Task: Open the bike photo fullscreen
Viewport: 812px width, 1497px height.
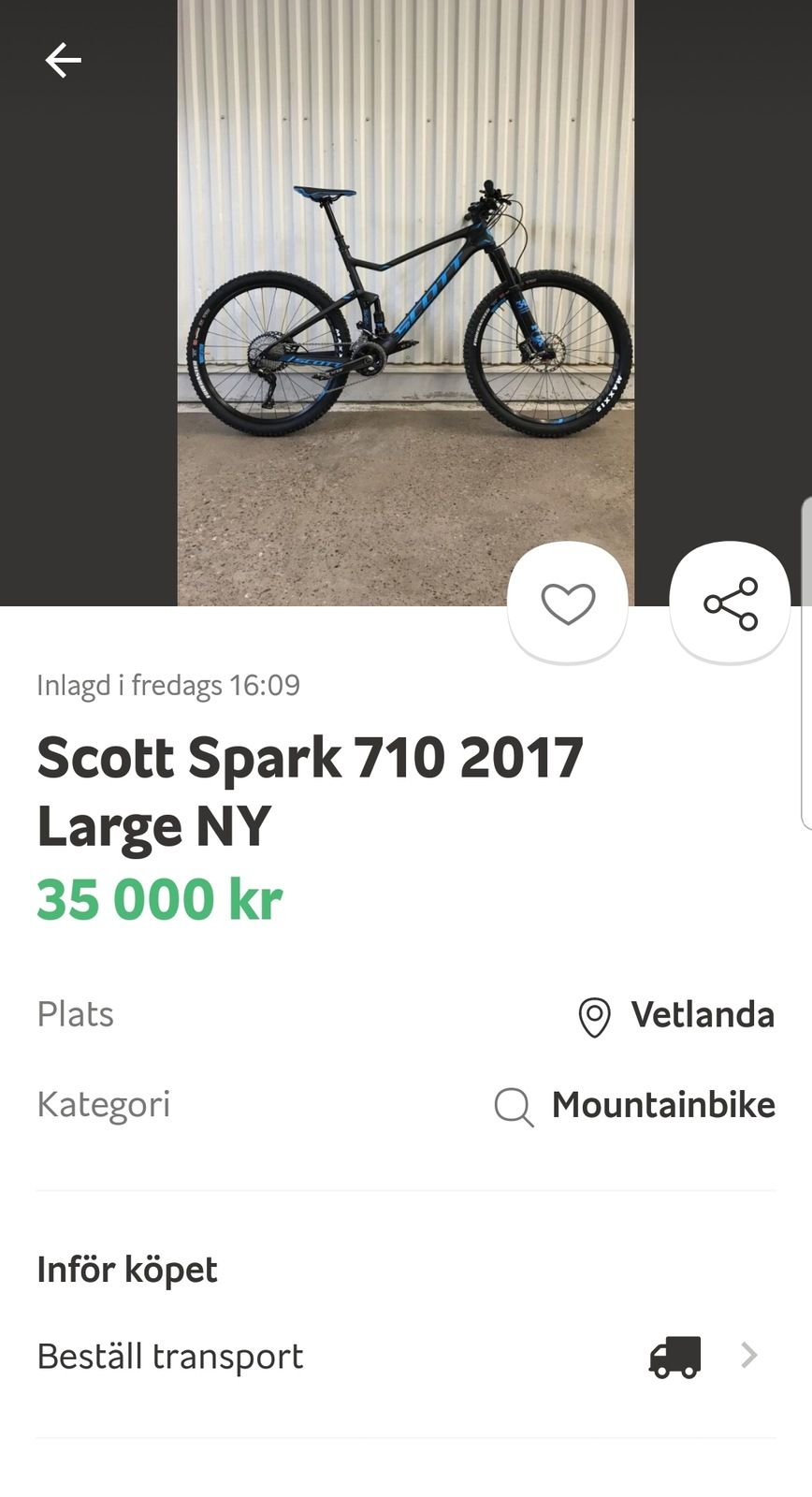Action: 406,299
